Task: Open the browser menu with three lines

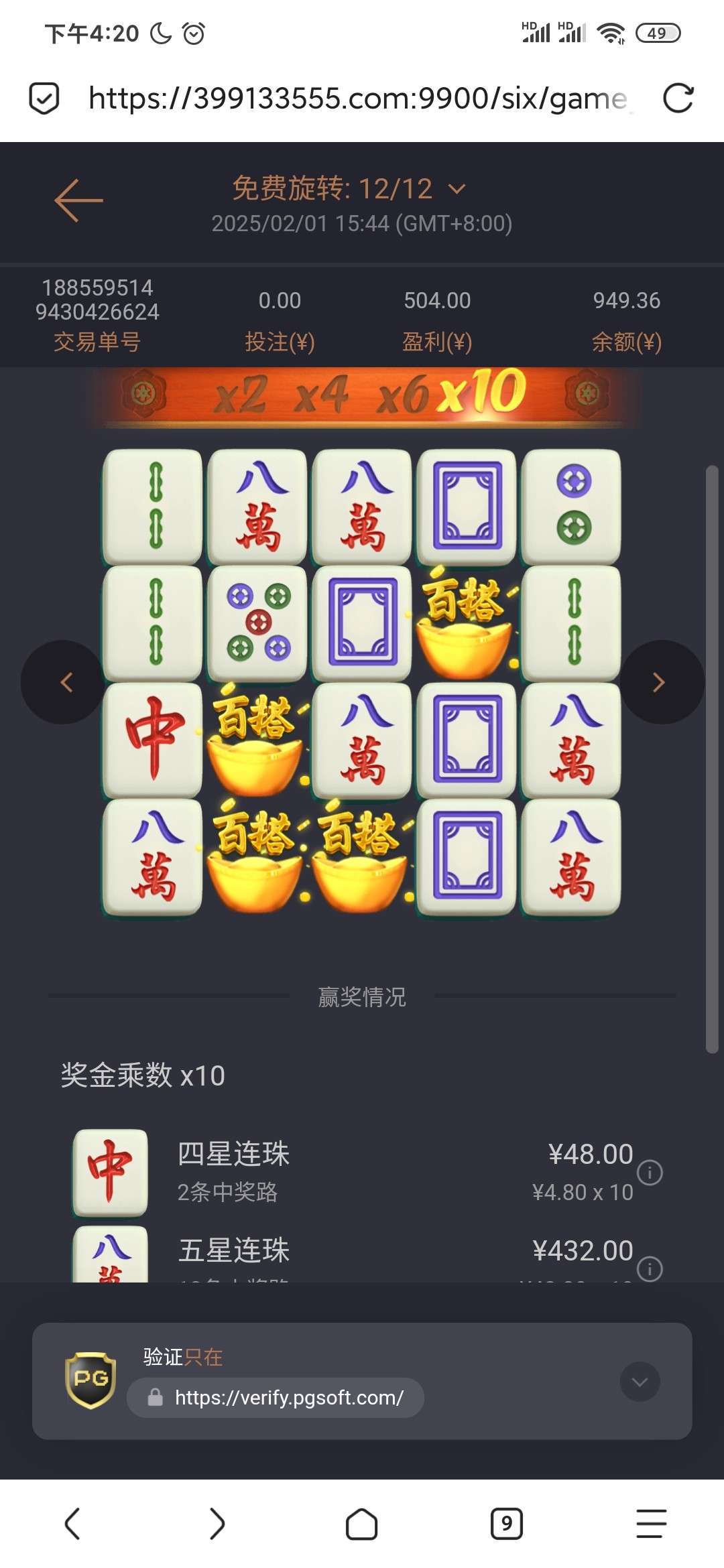Action: pos(651,1524)
